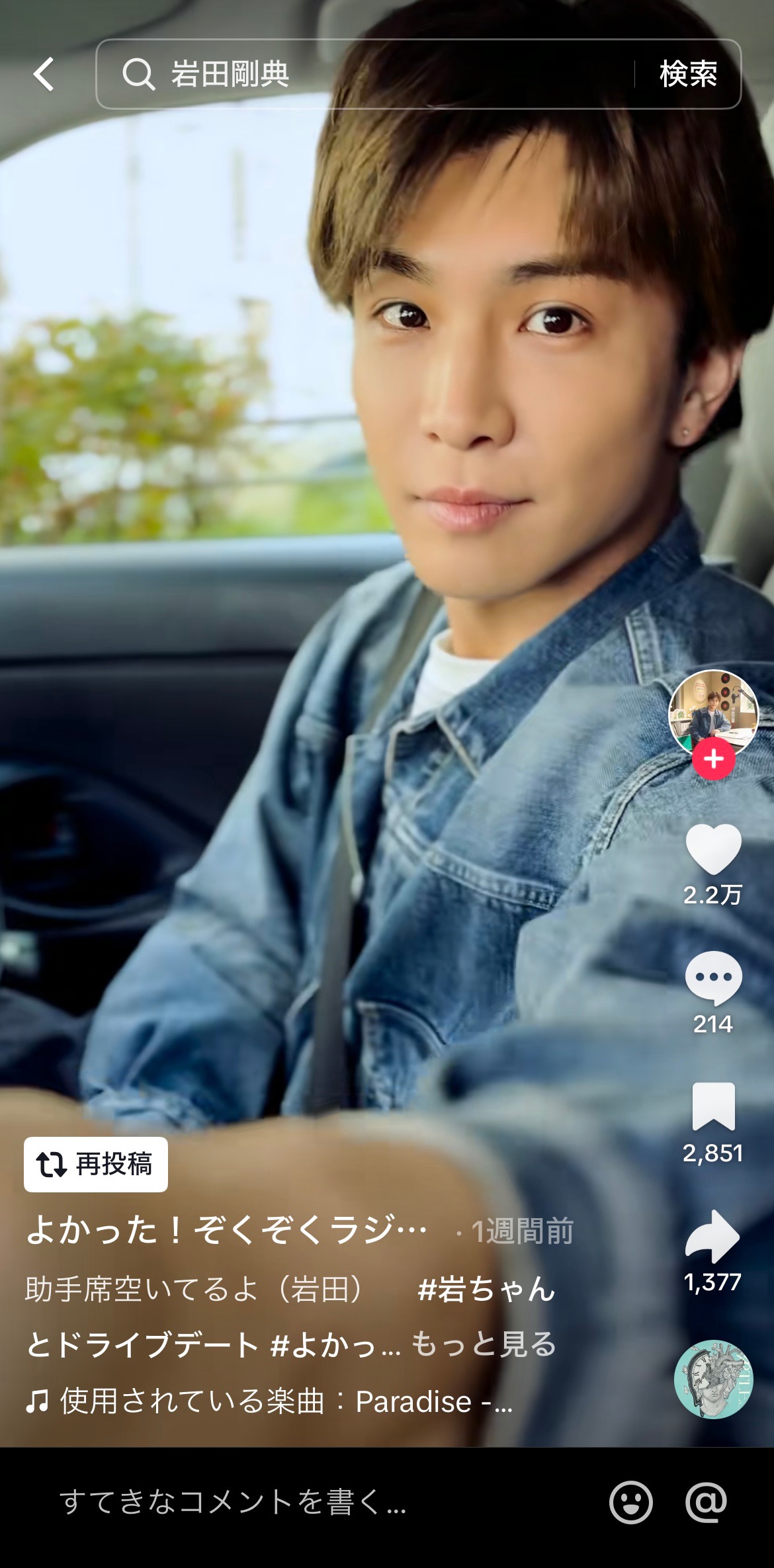The width and height of the screenshot is (774, 1568).
Task: Like this video with the heart
Action: click(x=713, y=850)
